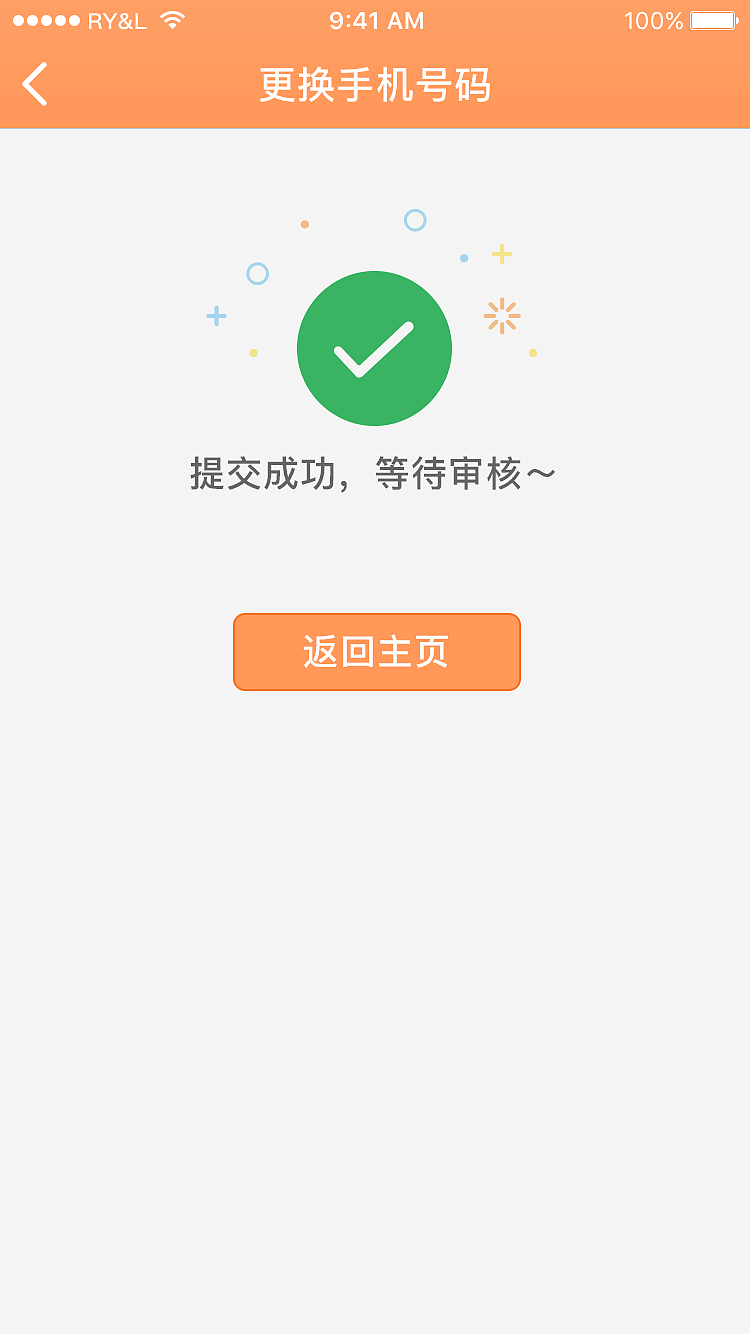Tap the blue plus sign decoration
This screenshot has width=750, height=1334.
(216, 316)
